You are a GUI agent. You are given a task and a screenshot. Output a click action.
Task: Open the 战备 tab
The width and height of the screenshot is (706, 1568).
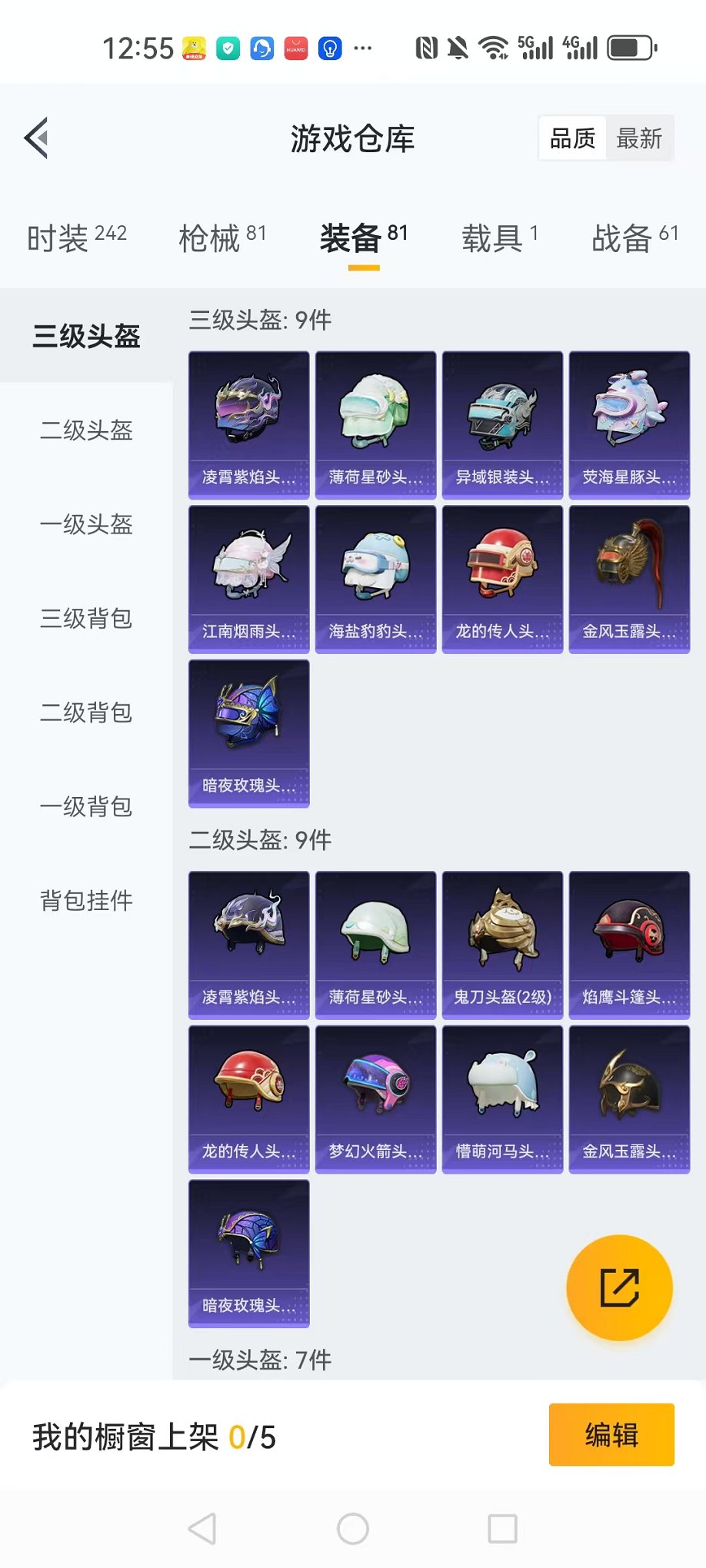(x=634, y=238)
